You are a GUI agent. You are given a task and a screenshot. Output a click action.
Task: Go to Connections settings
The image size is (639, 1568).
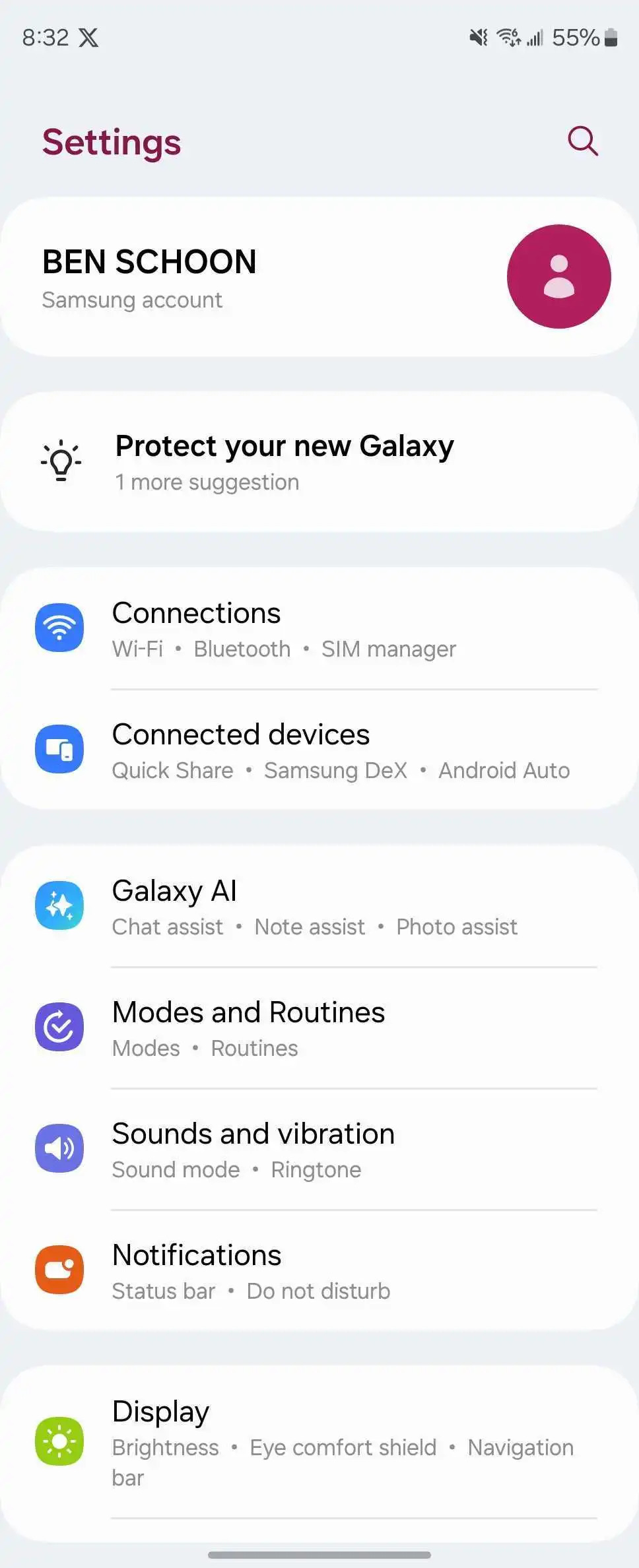tap(284, 629)
